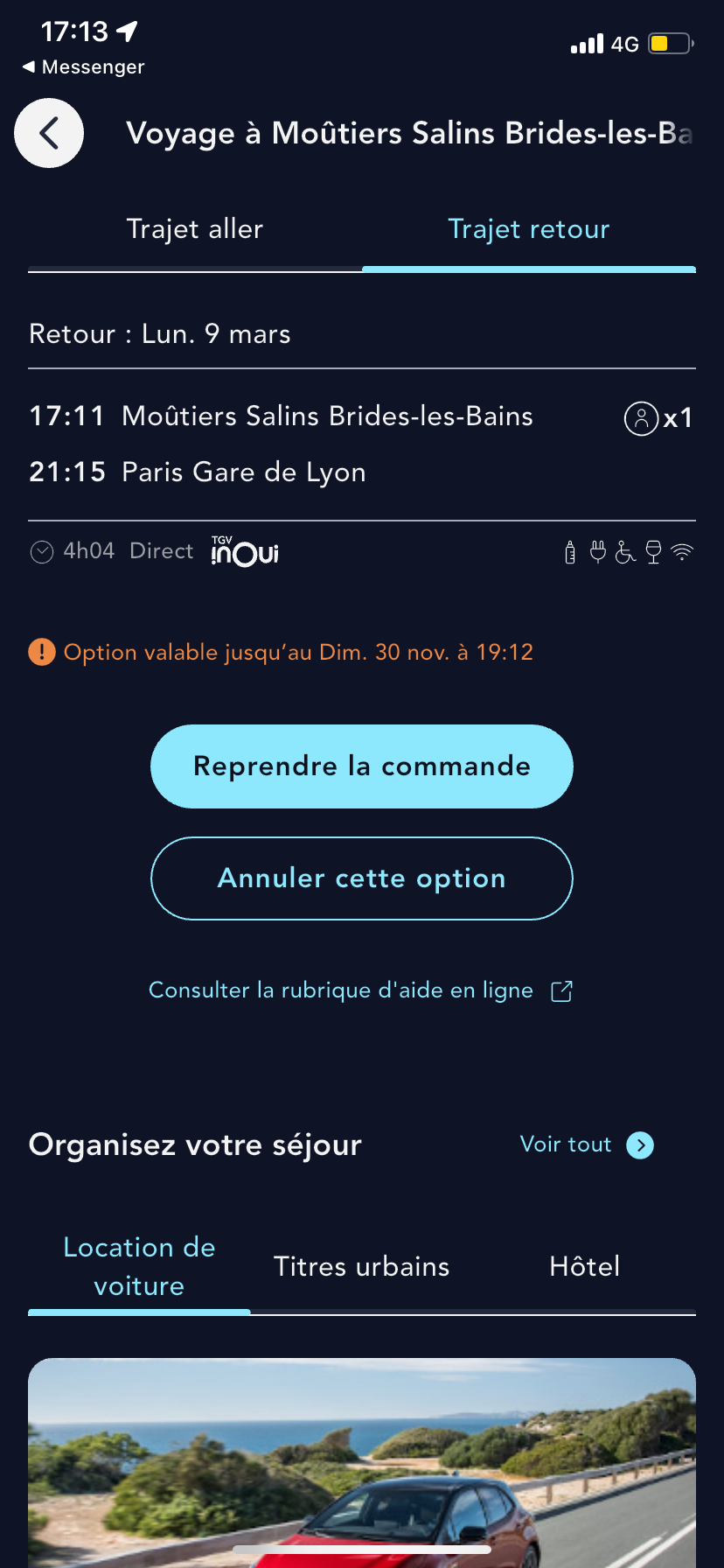Tap Voir tout for stay options
This screenshot has height=1568, width=724.
(x=586, y=1144)
